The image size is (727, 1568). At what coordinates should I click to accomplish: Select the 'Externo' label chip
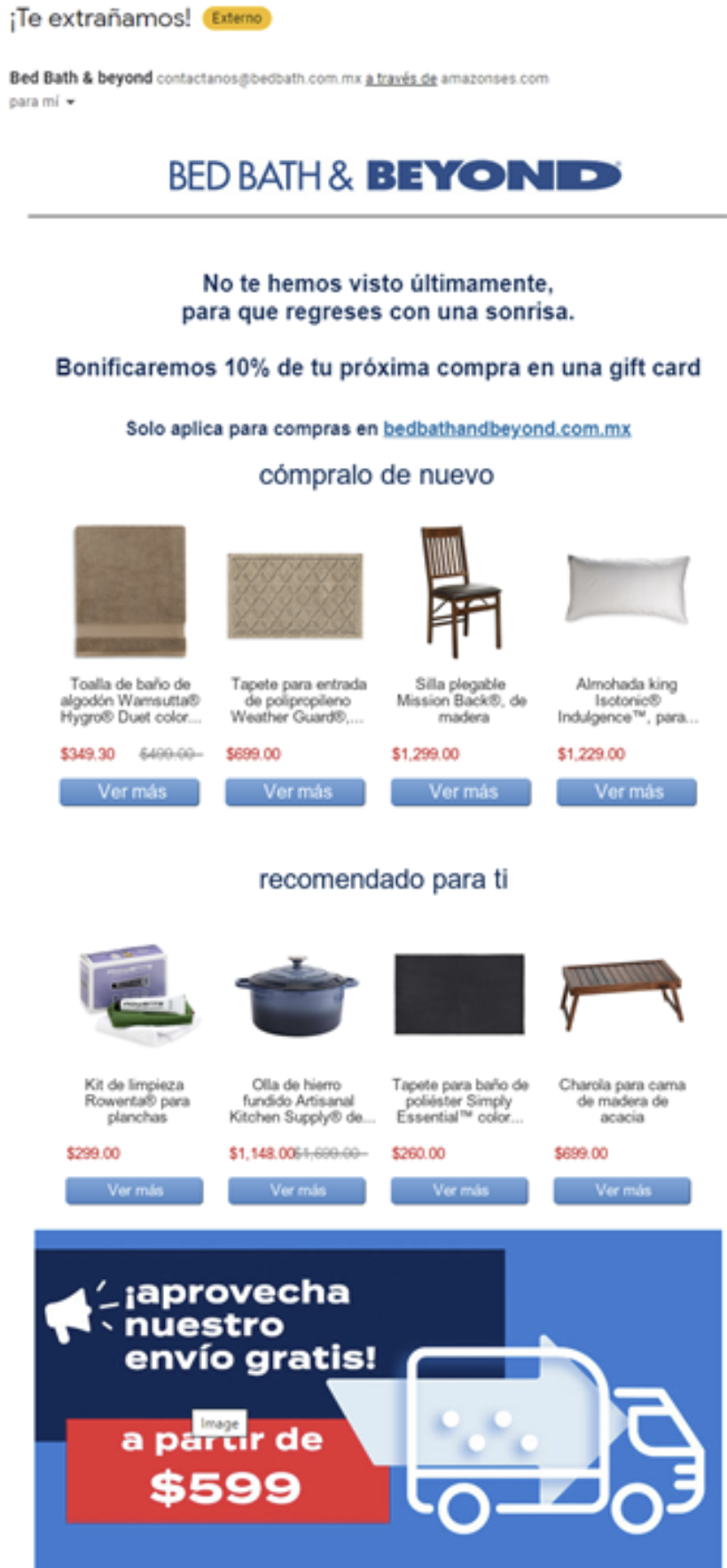pos(237,18)
